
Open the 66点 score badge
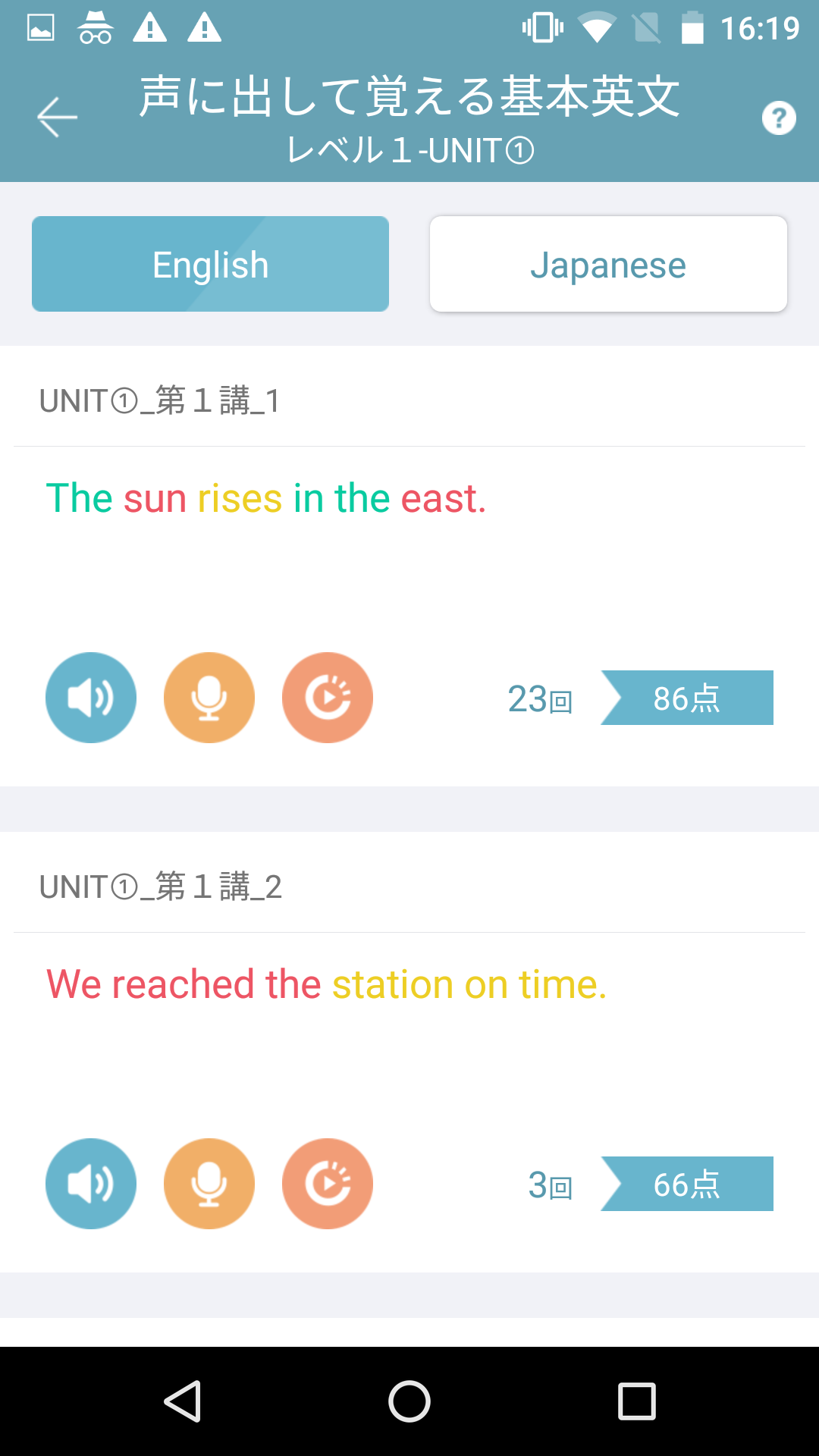(x=687, y=1184)
